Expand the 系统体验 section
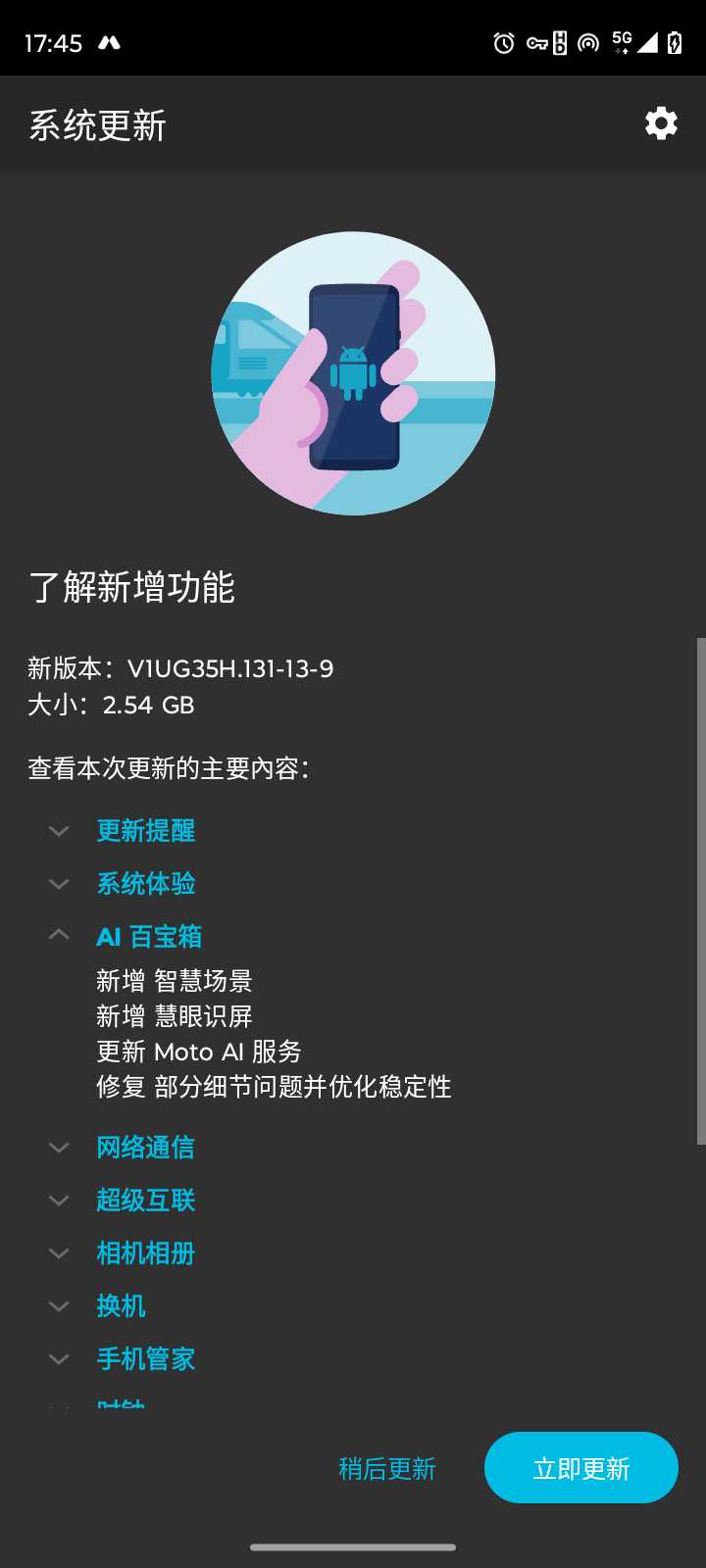706x1568 pixels. coord(145,884)
